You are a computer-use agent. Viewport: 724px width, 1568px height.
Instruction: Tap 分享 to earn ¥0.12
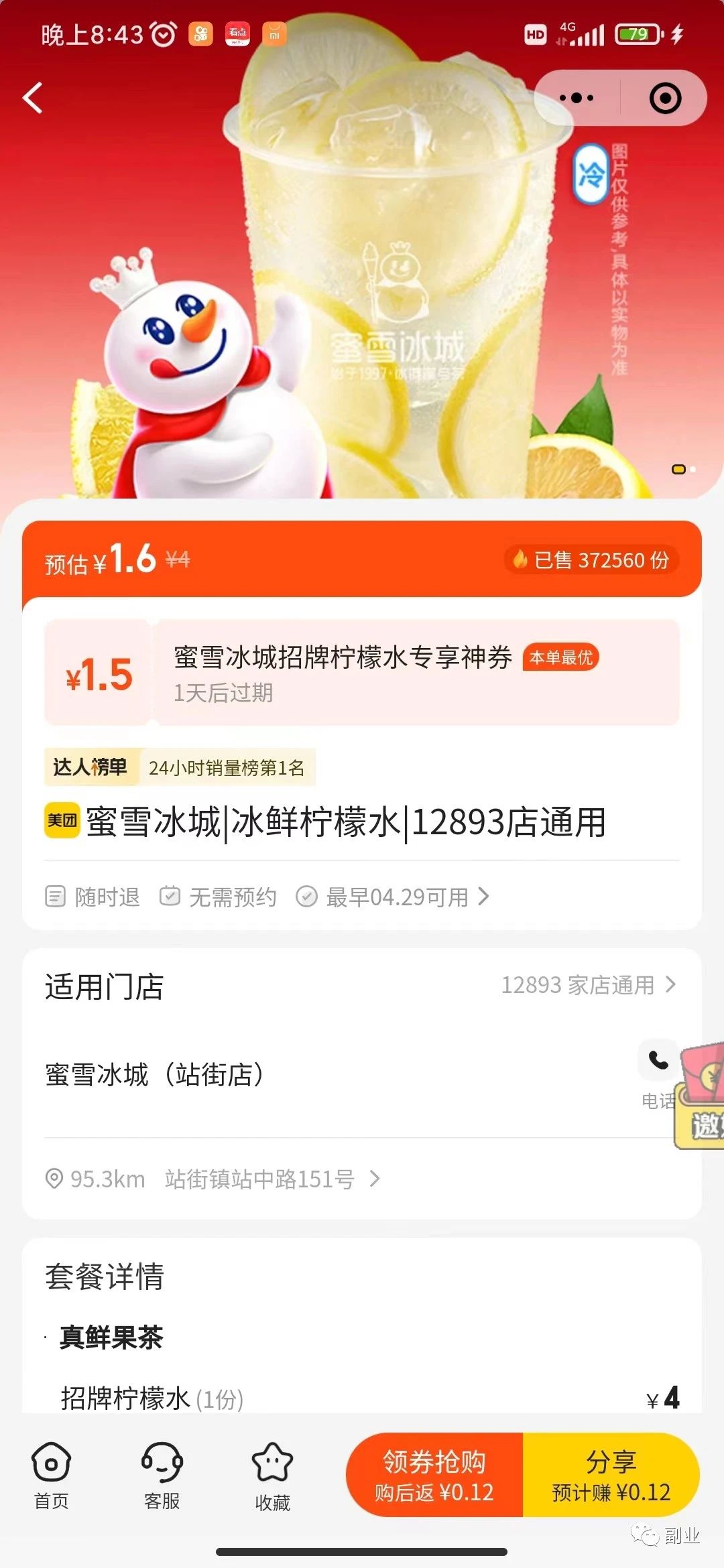(611, 1475)
